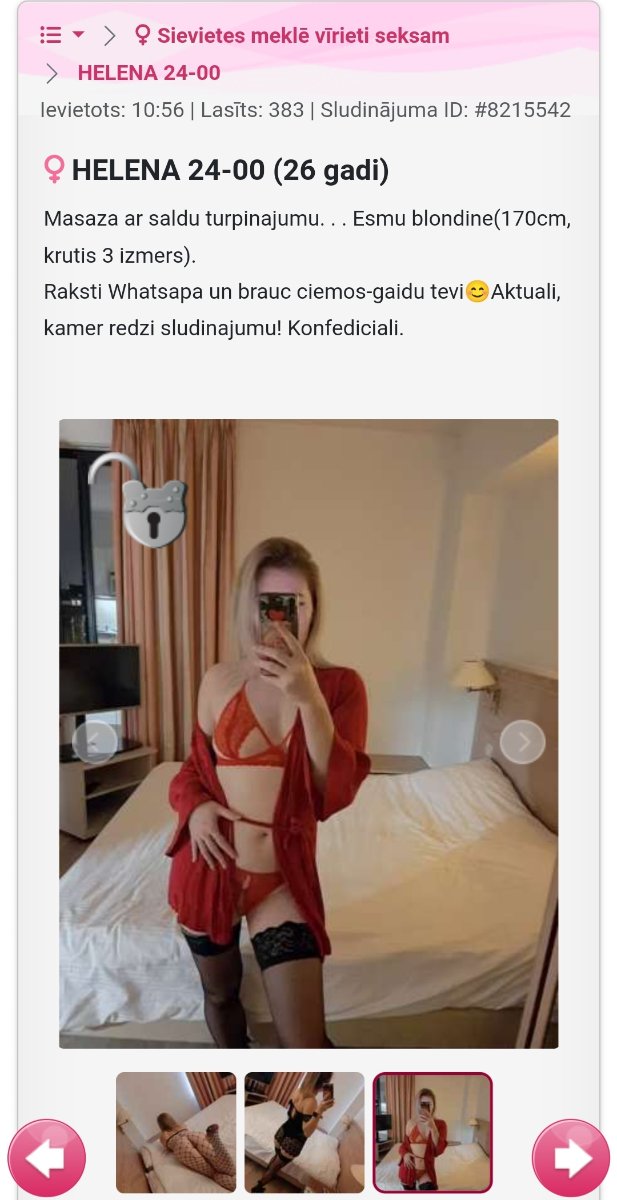Go to the next ad with right arrow
Screen dimensions: 617x1200
(571, 1159)
